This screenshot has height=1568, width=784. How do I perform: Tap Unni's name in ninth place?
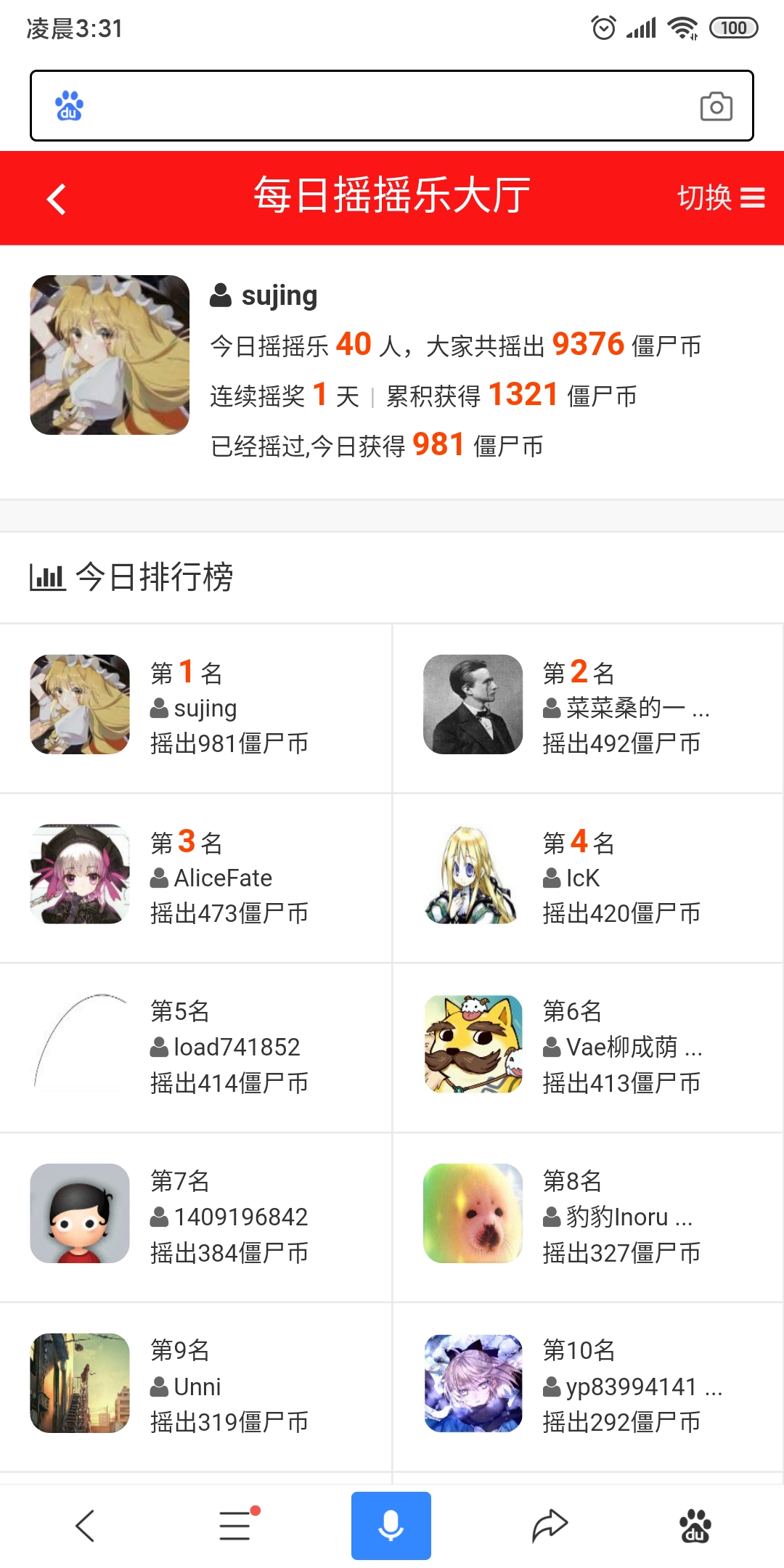[197, 1387]
